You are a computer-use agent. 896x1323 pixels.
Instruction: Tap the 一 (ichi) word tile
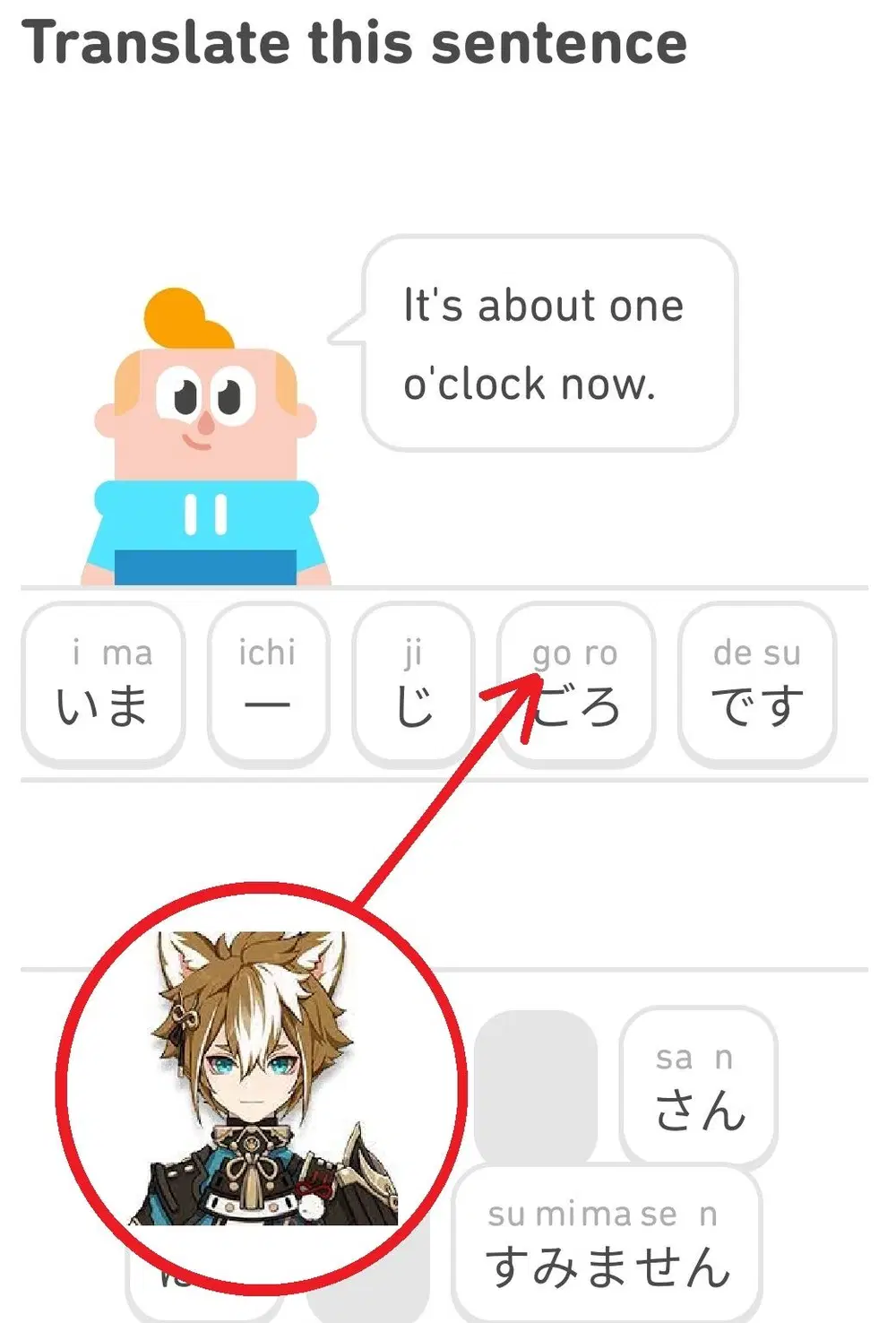tap(268, 683)
